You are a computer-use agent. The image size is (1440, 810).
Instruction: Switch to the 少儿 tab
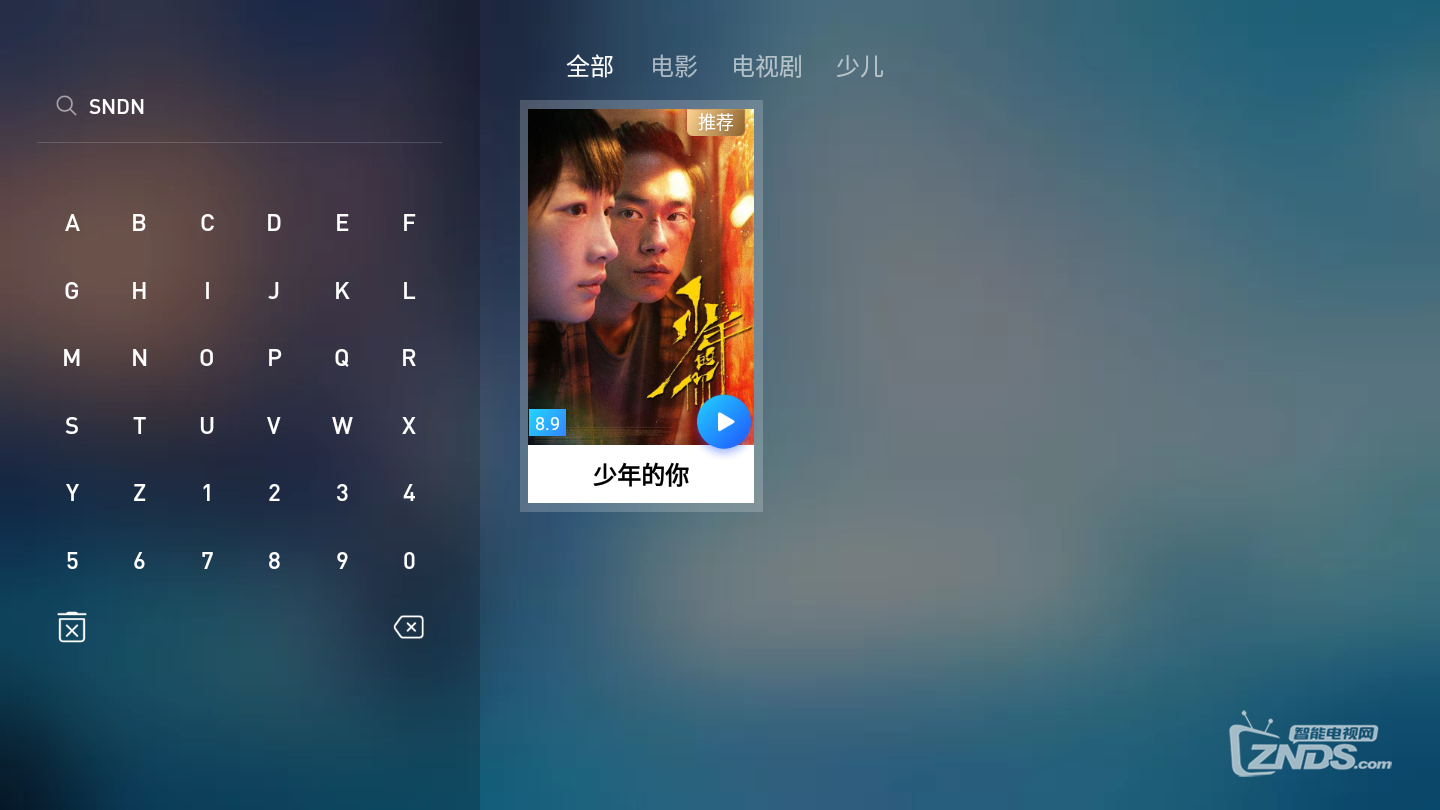[x=859, y=67]
